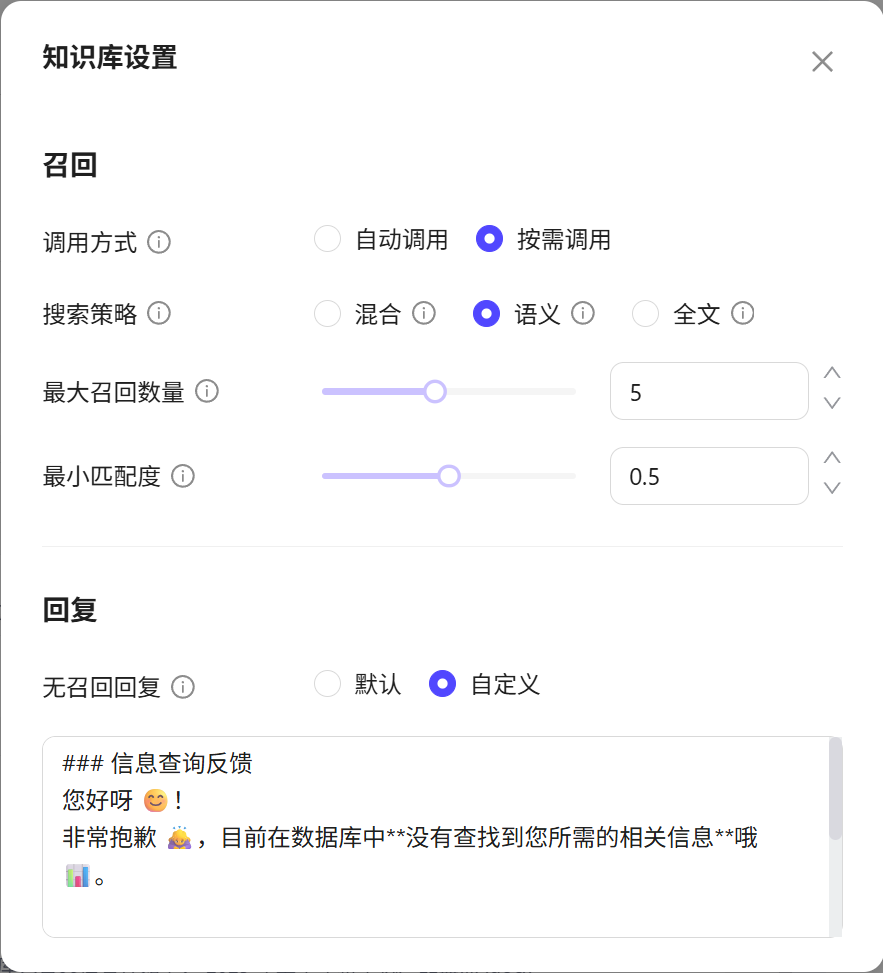Viewport: 883px width, 973px height.
Task: Open the 搜索策略 info tooltip icon
Action: (x=159, y=313)
